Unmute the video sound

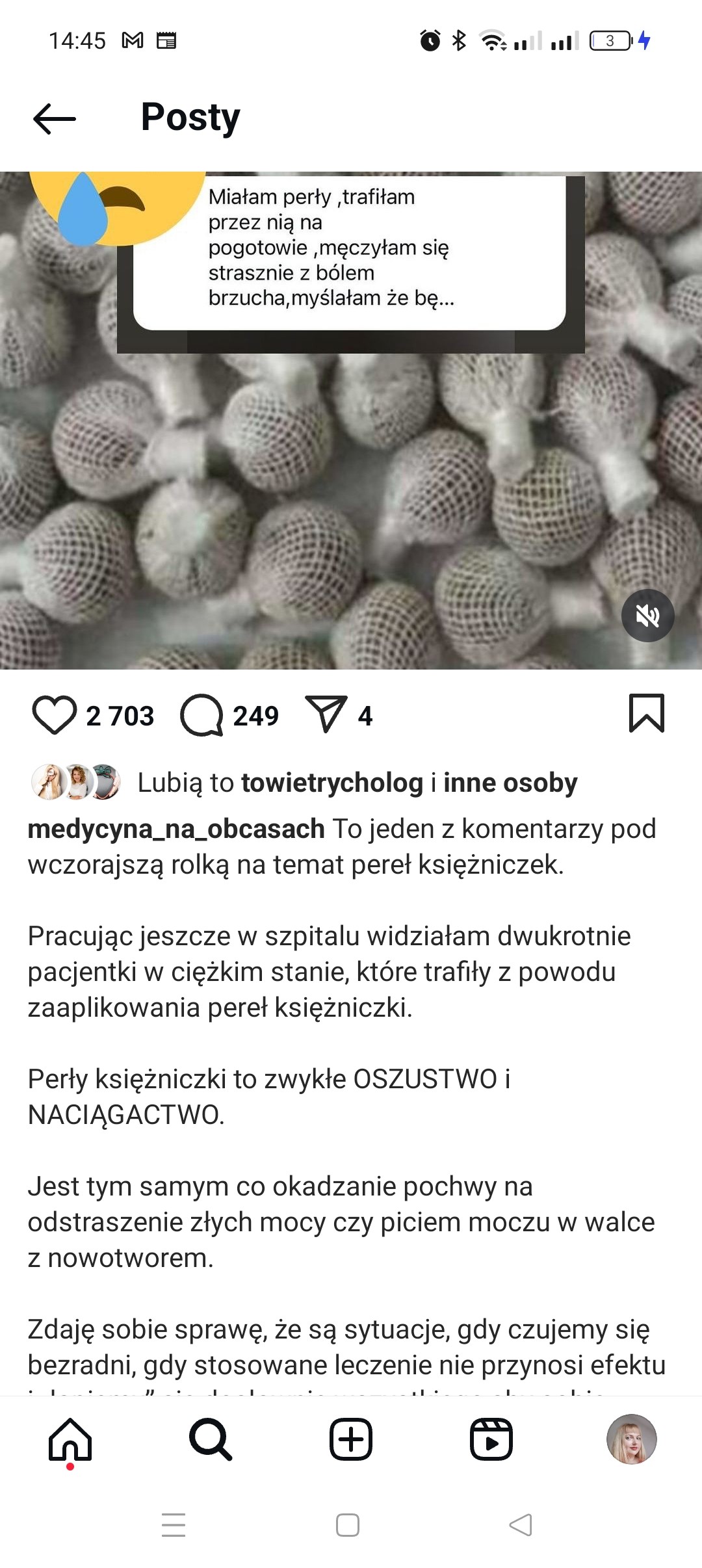647,616
